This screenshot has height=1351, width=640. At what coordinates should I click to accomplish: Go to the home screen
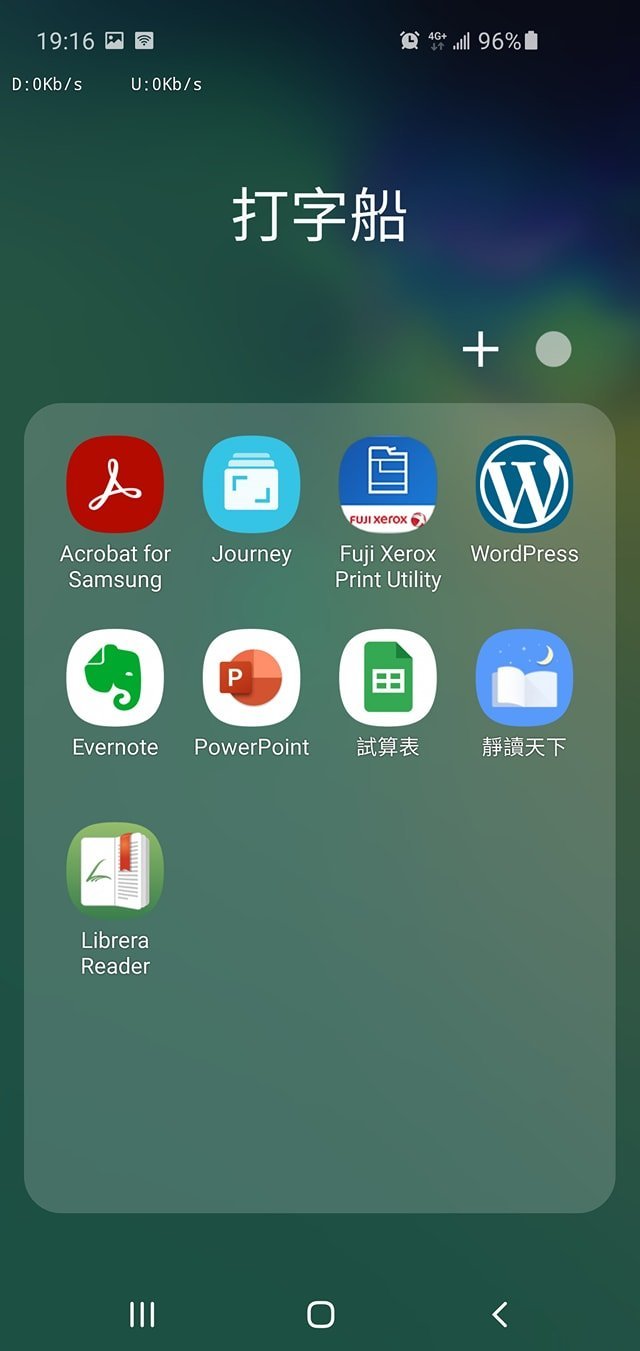click(x=320, y=1314)
